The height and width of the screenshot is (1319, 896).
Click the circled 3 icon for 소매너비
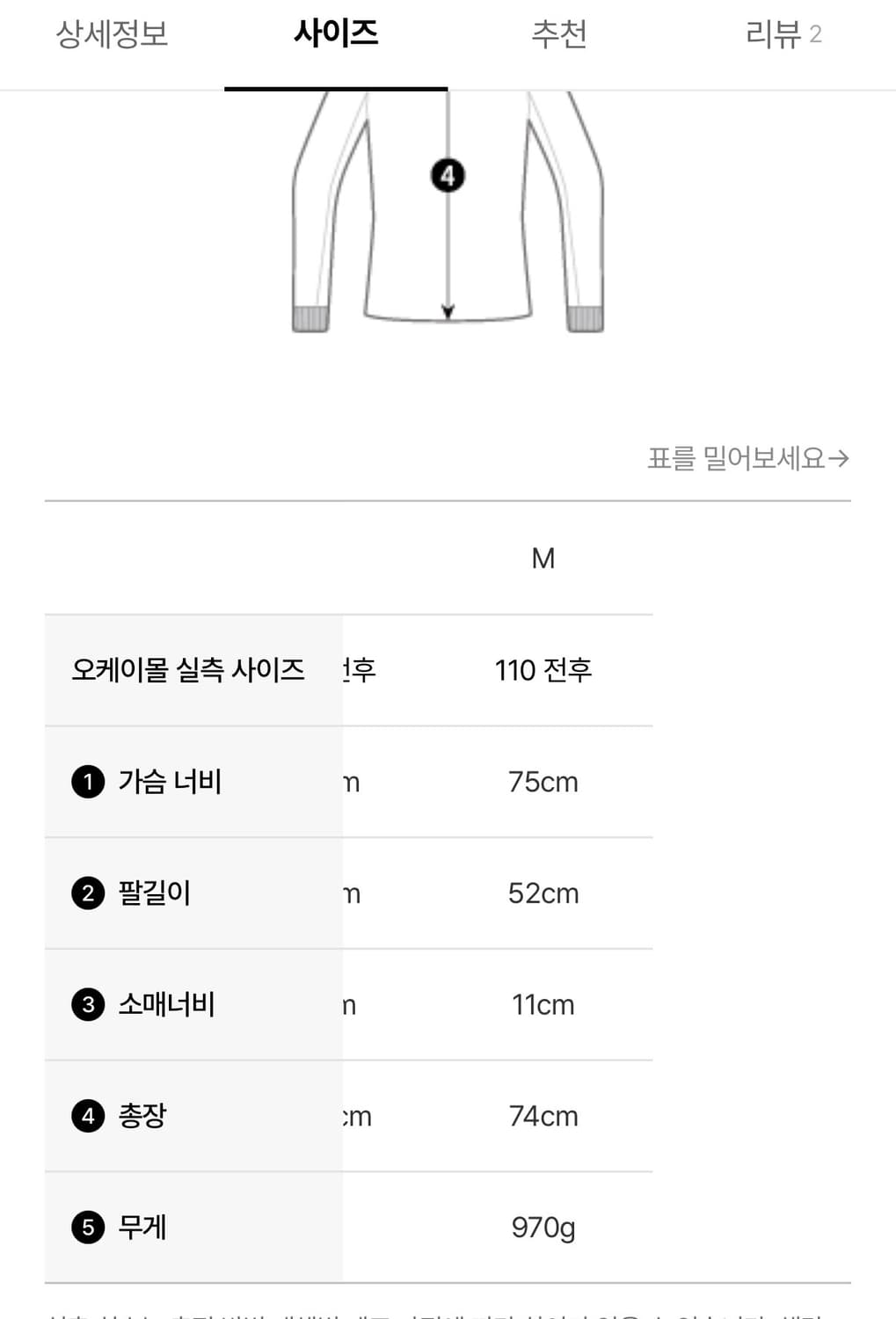tap(87, 1005)
